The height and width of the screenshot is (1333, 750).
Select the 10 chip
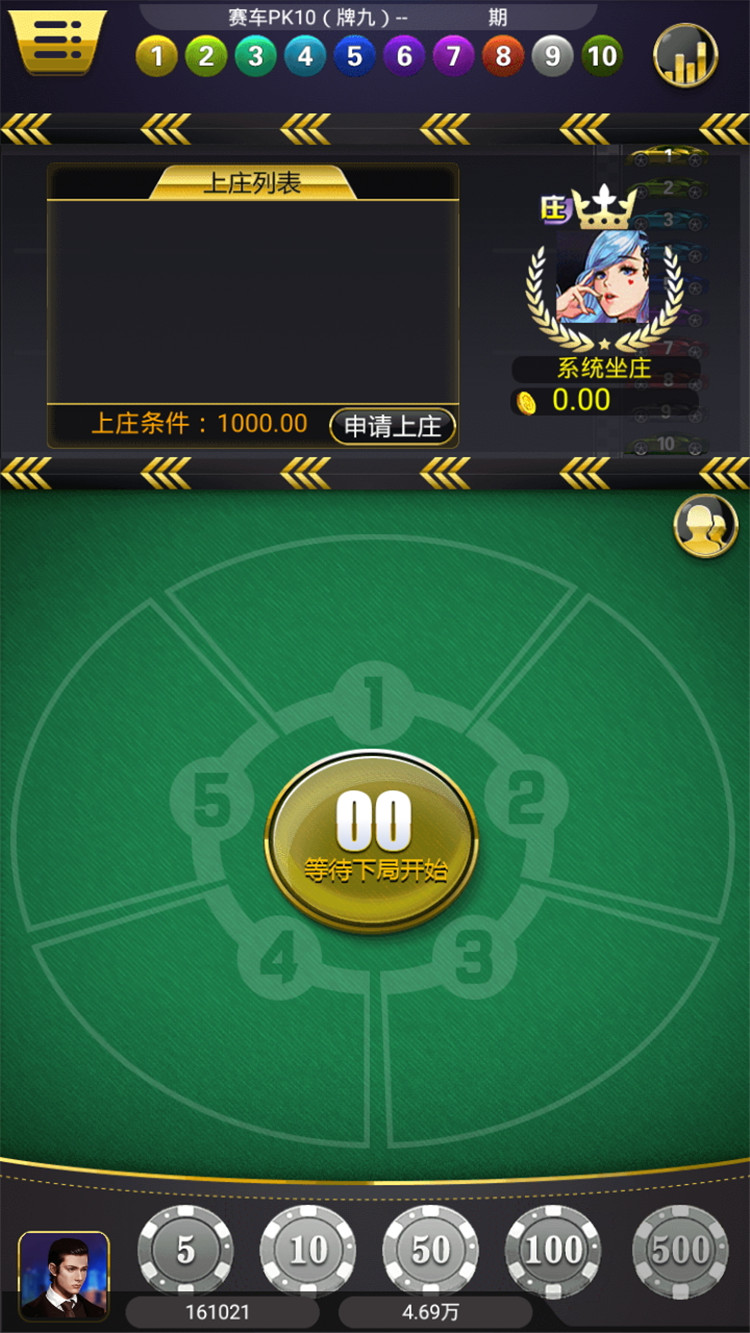308,1249
